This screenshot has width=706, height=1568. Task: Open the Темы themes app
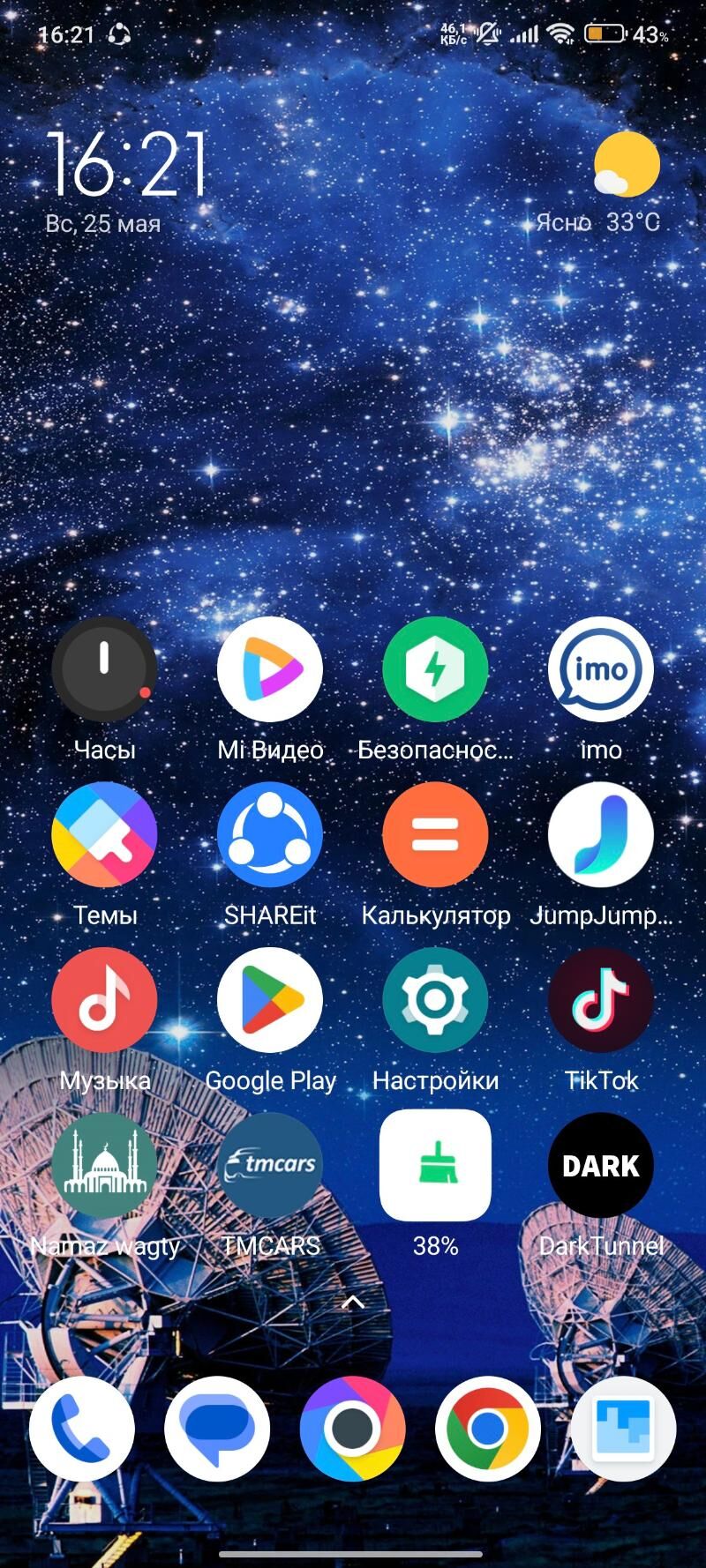coord(104,834)
